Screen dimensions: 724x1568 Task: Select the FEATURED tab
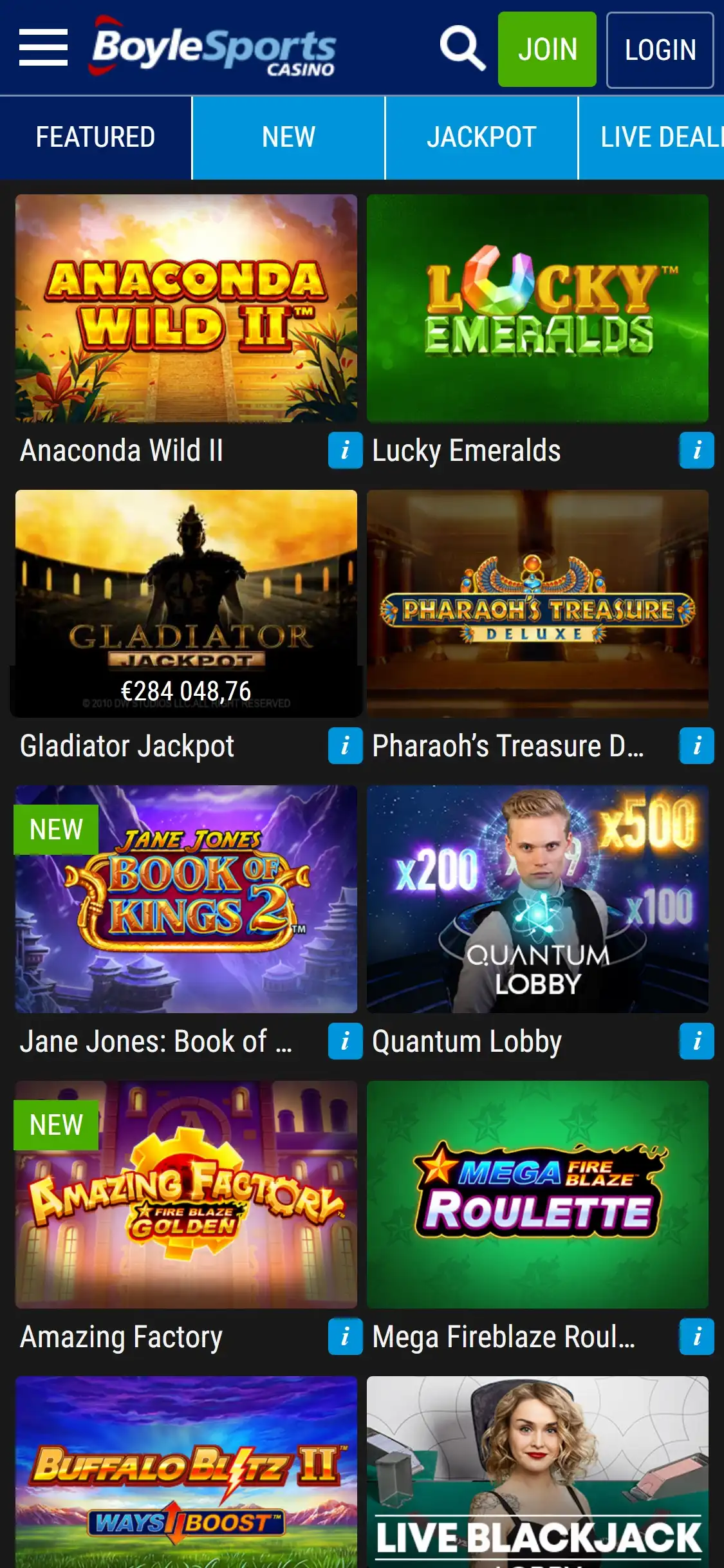point(95,137)
